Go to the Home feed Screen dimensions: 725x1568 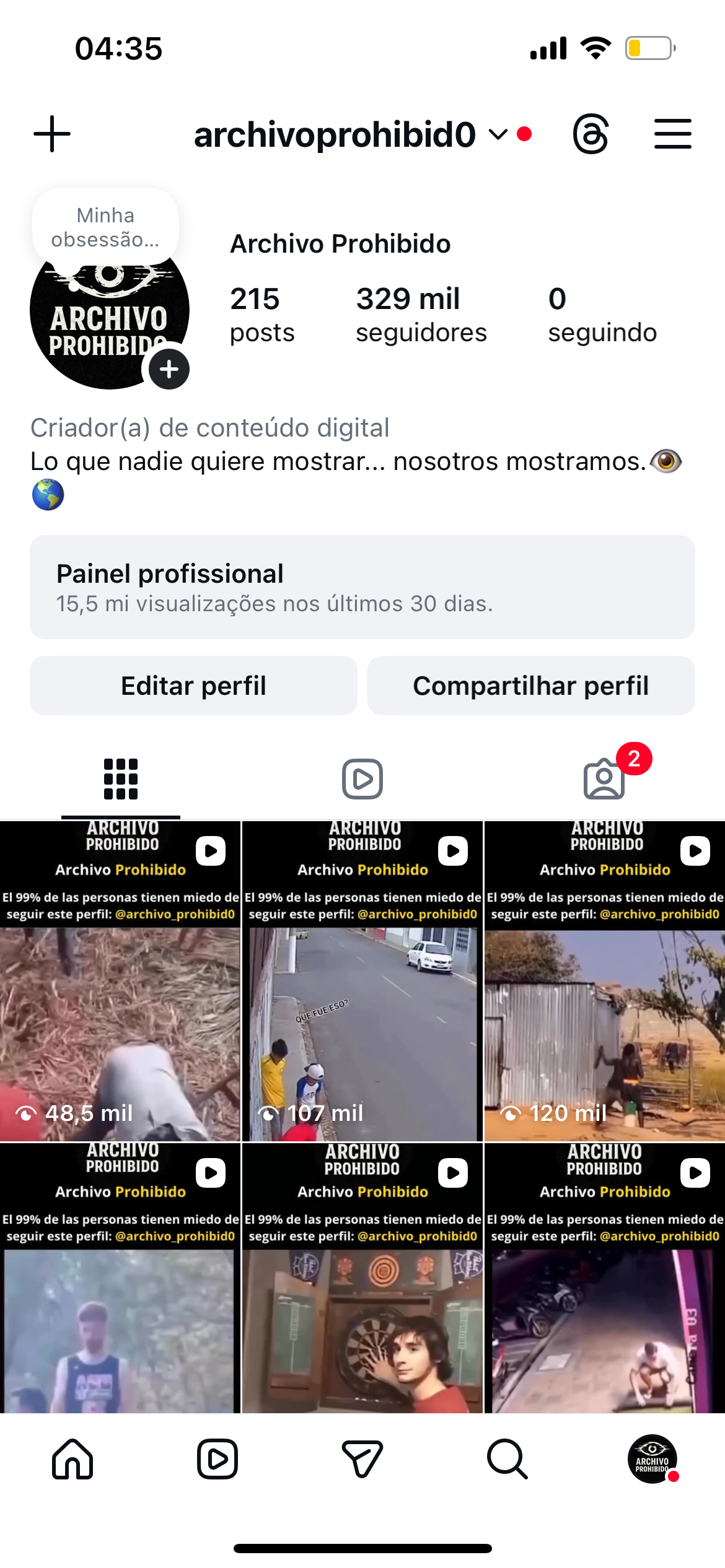click(72, 1459)
